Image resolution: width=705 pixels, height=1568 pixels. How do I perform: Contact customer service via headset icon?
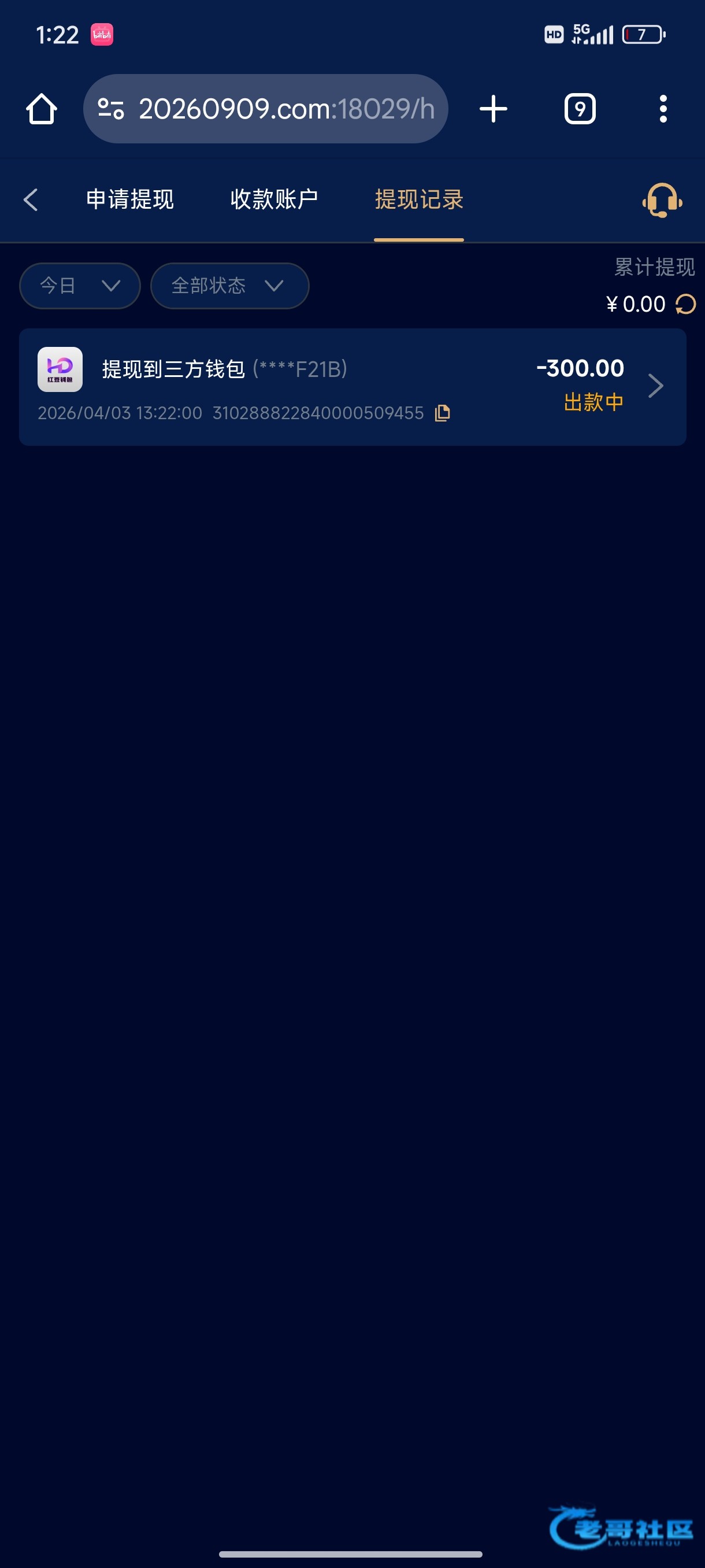coord(662,199)
